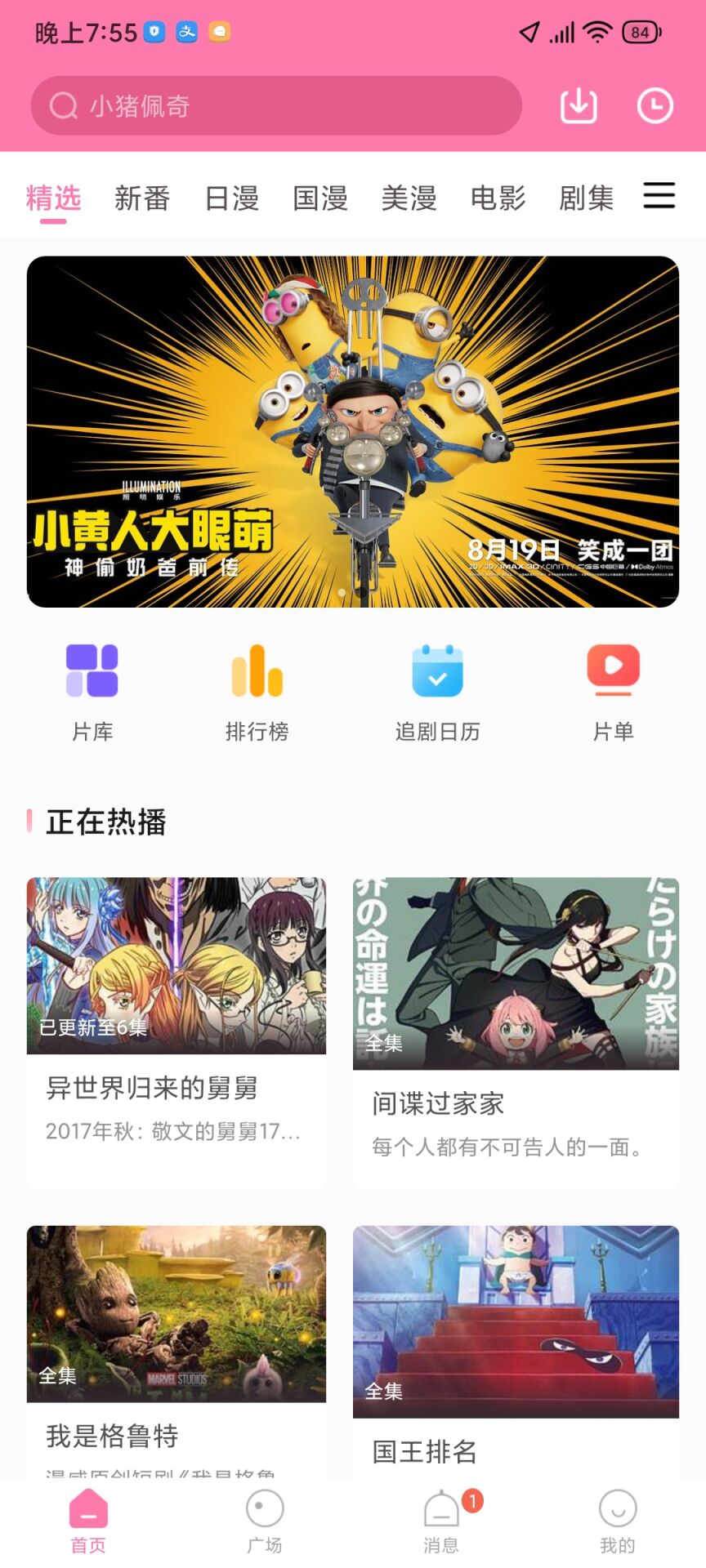The width and height of the screenshot is (706, 1568).
Task: Go to the 广场 tab
Action: pyautogui.click(x=265, y=1521)
